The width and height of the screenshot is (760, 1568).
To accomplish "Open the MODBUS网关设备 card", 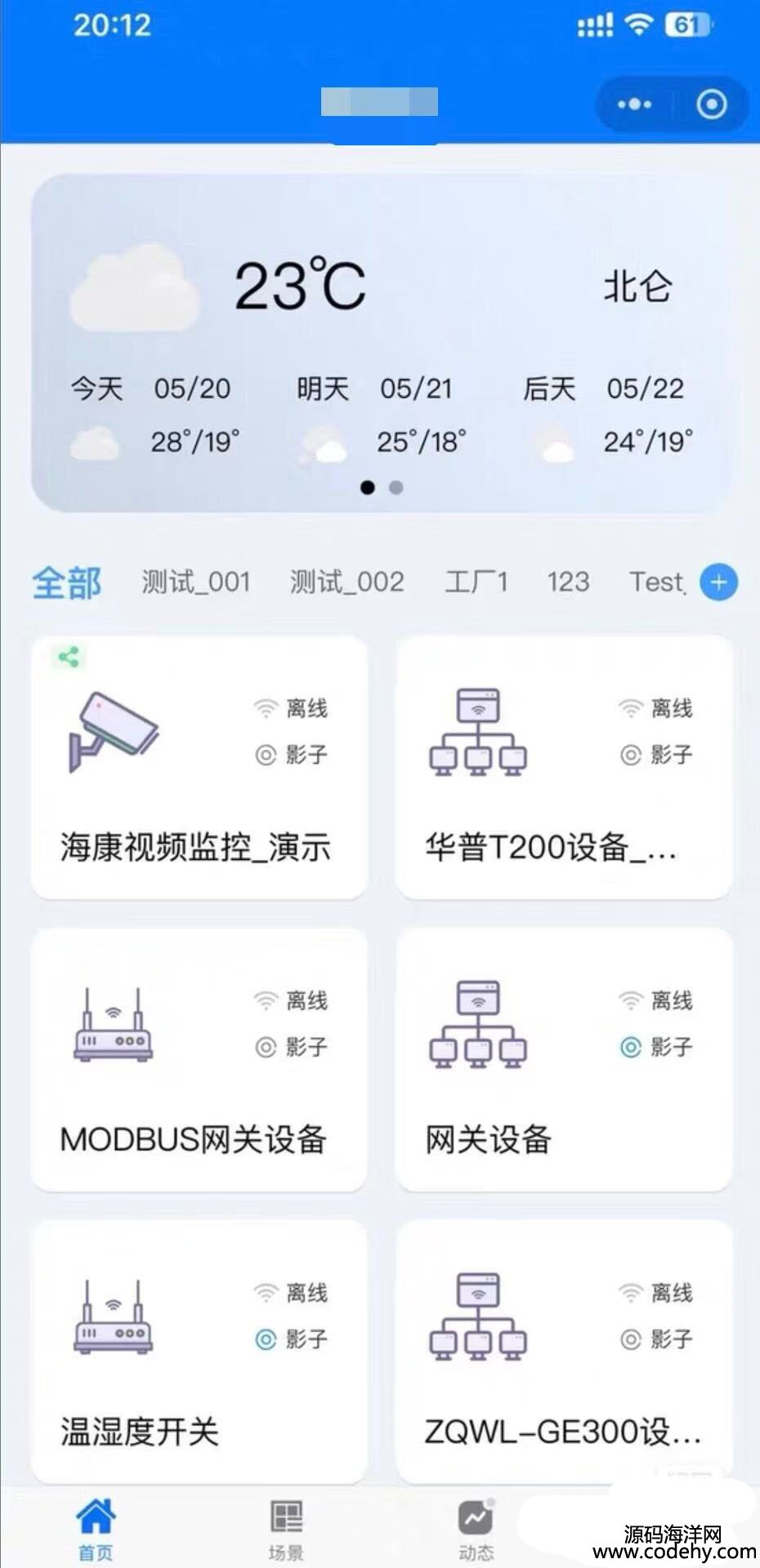I will click(x=199, y=1059).
